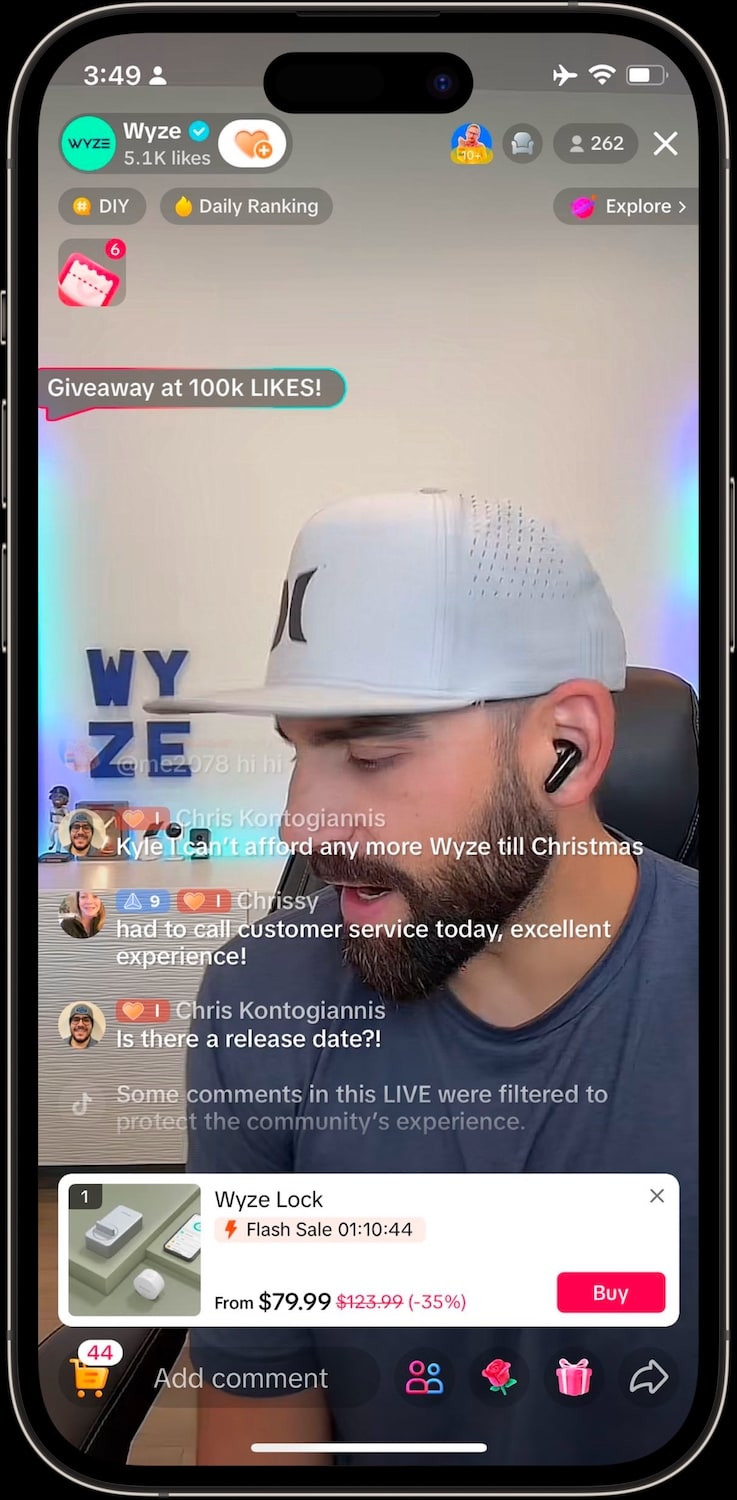Open the viewer count list
Image resolution: width=737 pixels, height=1500 pixels.
click(596, 144)
